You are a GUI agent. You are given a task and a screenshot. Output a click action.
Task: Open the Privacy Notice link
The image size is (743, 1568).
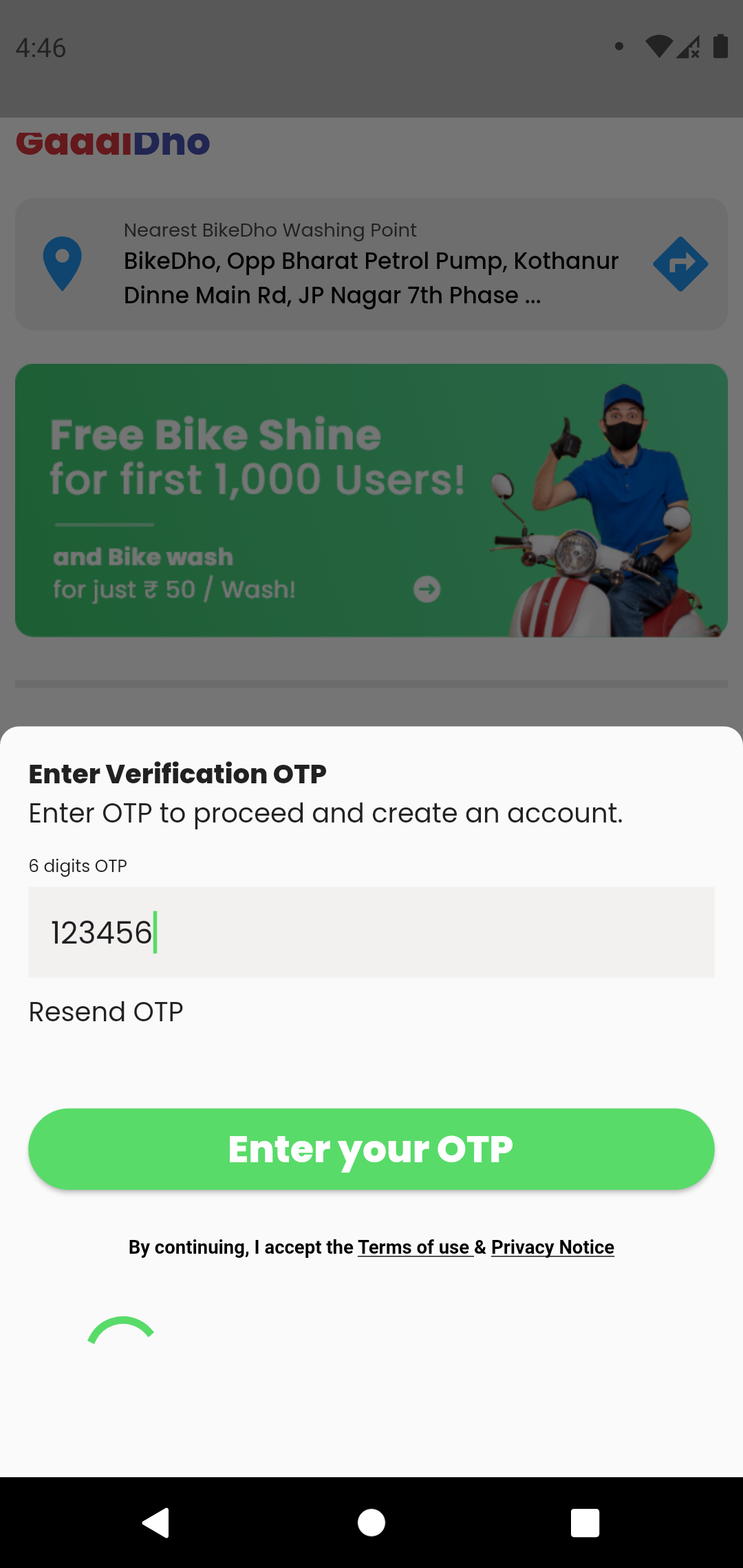(x=552, y=1247)
